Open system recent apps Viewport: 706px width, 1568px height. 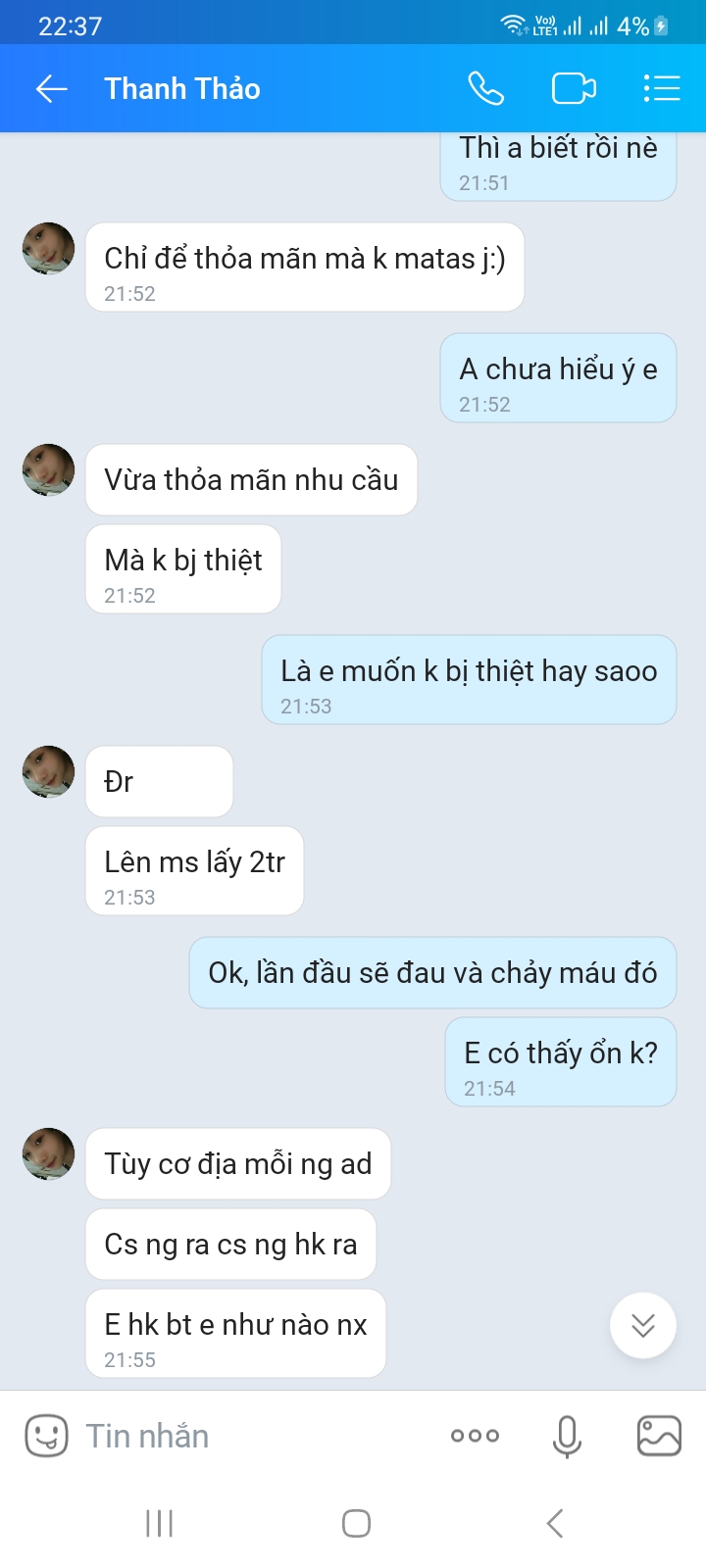tap(159, 1523)
